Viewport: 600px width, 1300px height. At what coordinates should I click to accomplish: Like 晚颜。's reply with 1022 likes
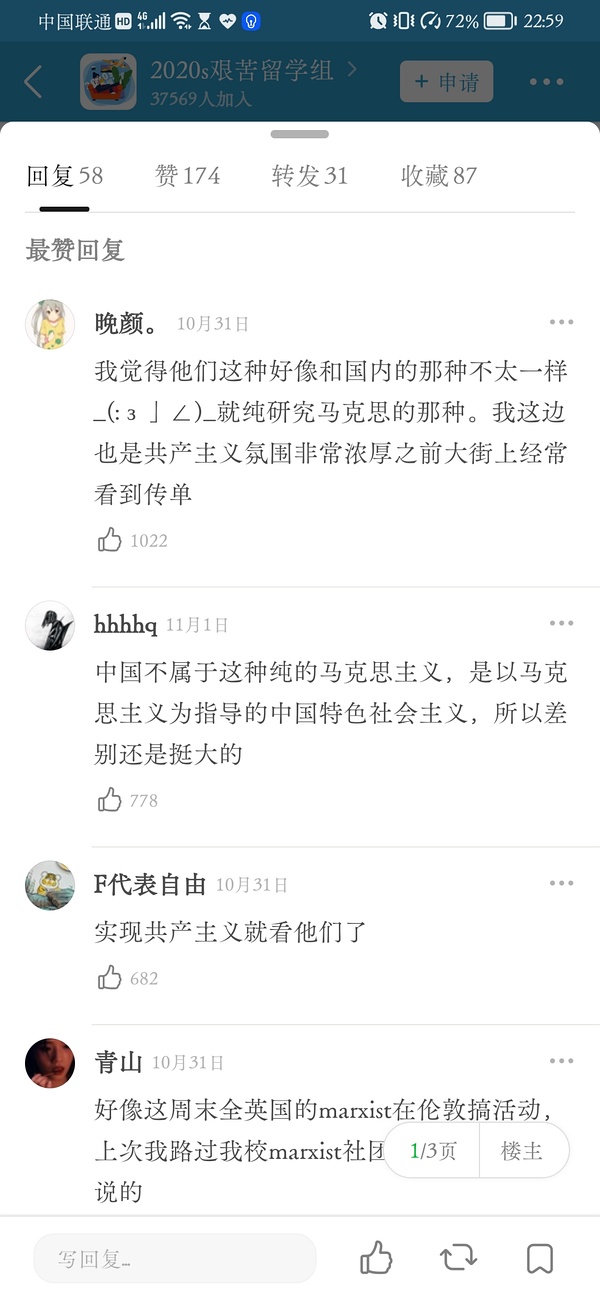tap(110, 541)
